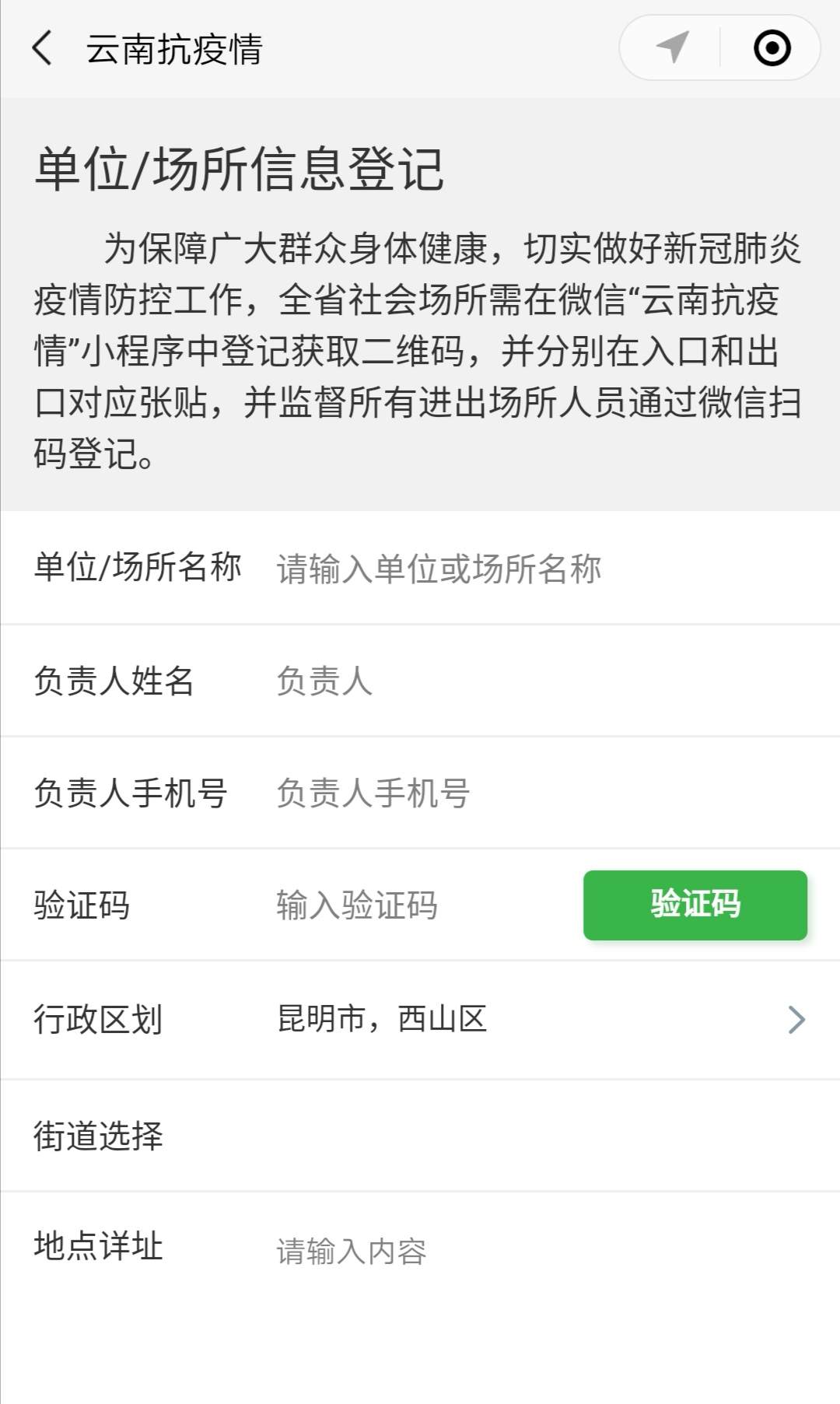Screen dimensions: 840x1404
Task: Tap the location arrow icon in capsule
Action: coord(672,47)
